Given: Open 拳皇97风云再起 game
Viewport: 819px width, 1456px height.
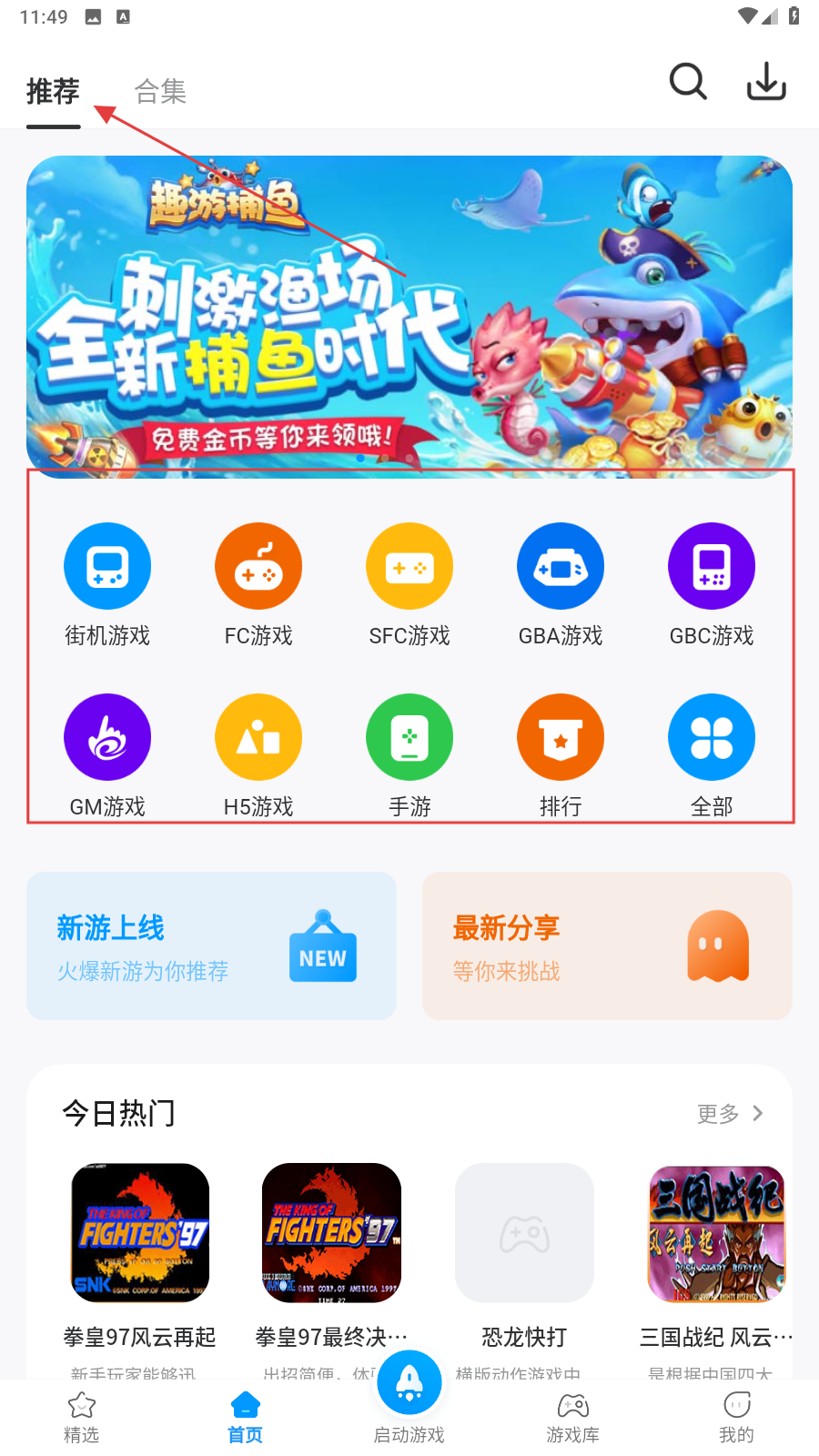Looking at the screenshot, I should [x=140, y=1256].
